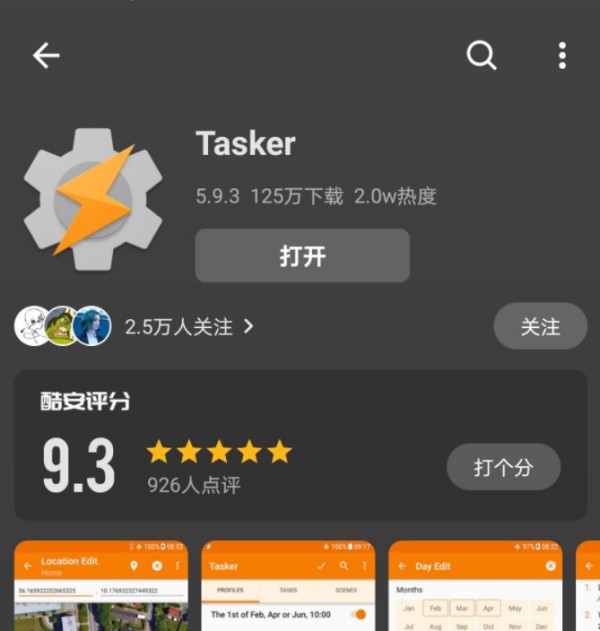Open the search icon
600x631 pixels.
pos(481,56)
